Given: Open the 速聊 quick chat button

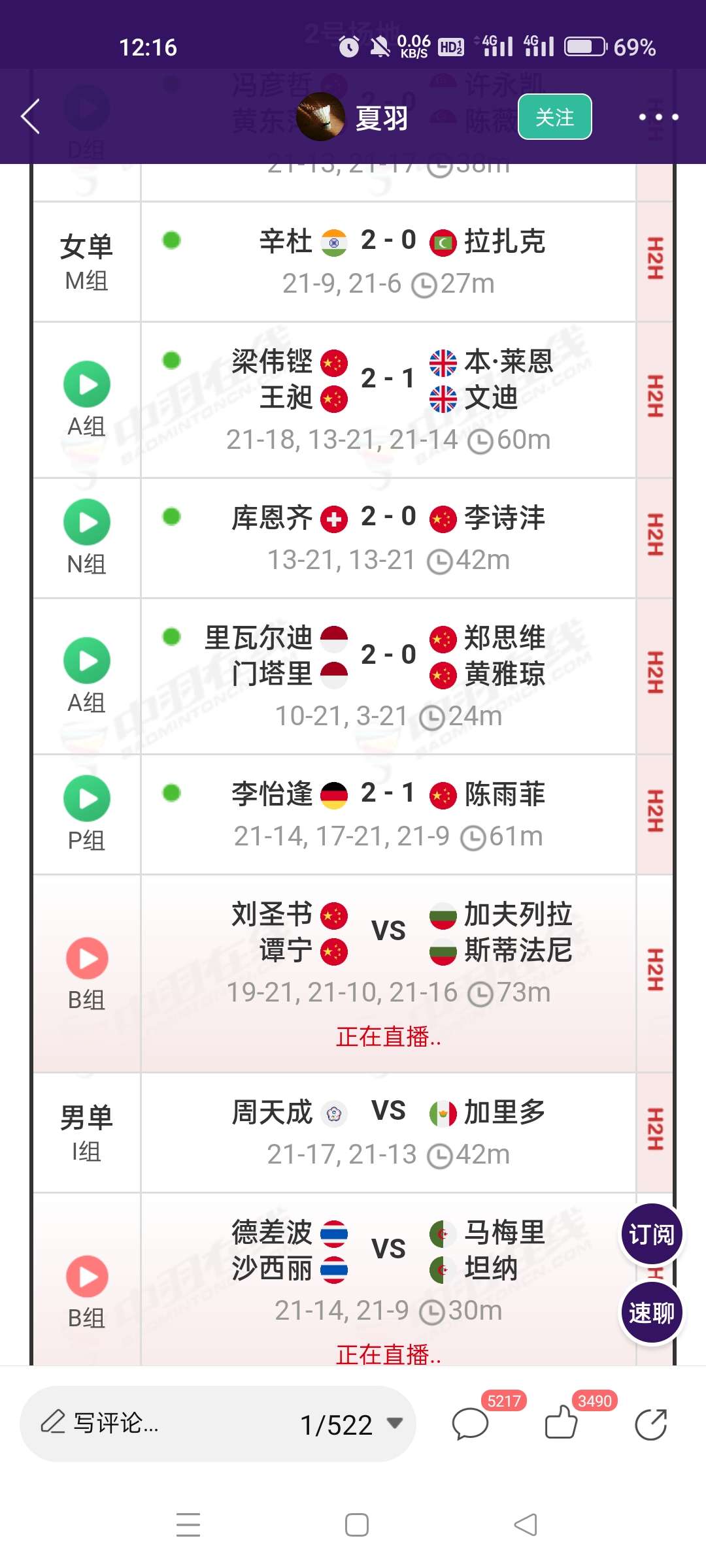Looking at the screenshot, I should (x=650, y=1313).
